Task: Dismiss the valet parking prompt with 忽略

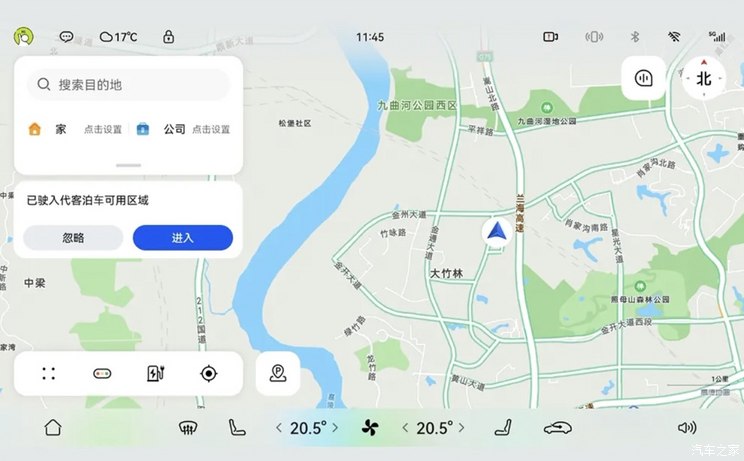Action: pos(73,238)
